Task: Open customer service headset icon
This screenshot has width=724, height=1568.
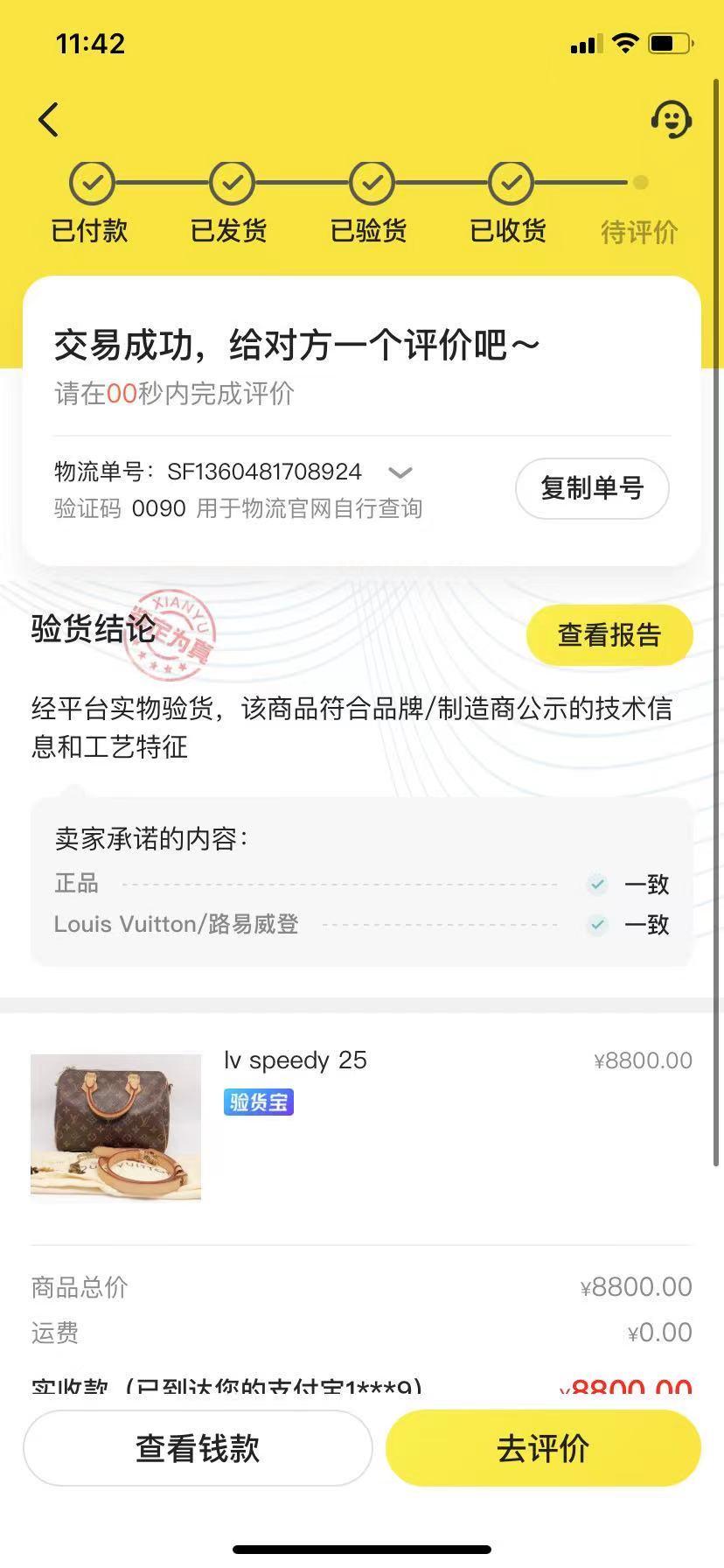Action: [671, 119]
